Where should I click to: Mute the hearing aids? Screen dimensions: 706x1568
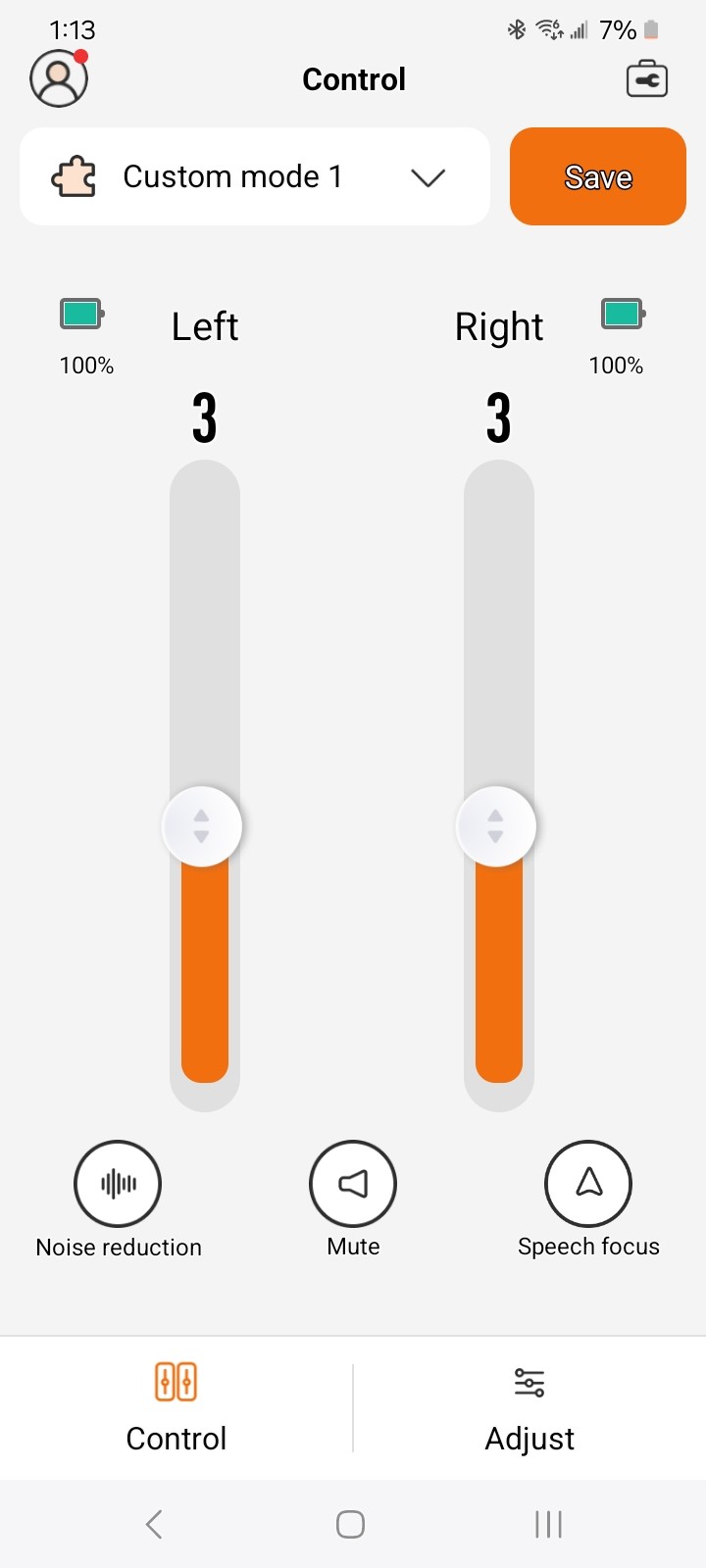click(x=353, y=1184)
